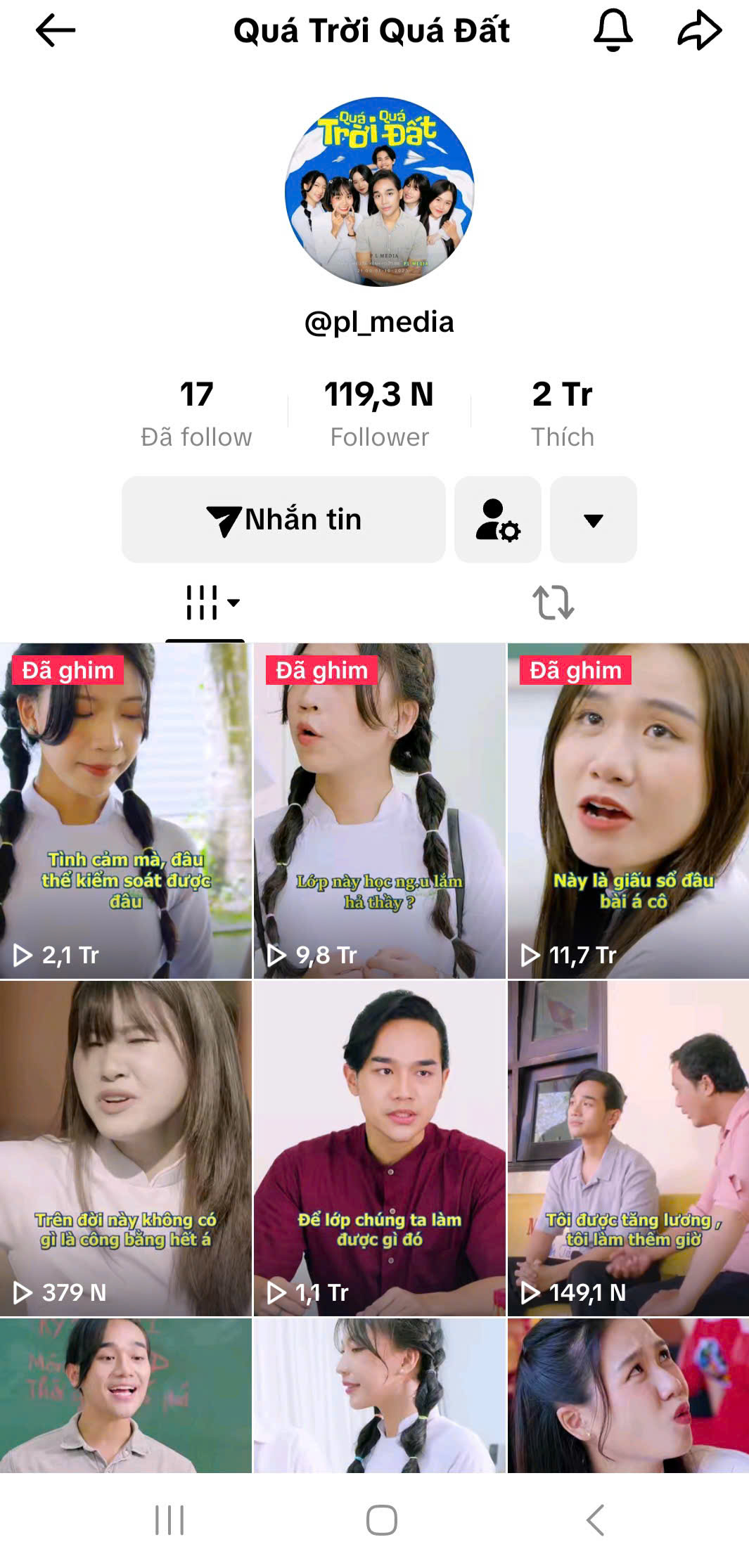Screen dimensions: 749x1568
Task: Share this profile
Action: pos(699,31)
